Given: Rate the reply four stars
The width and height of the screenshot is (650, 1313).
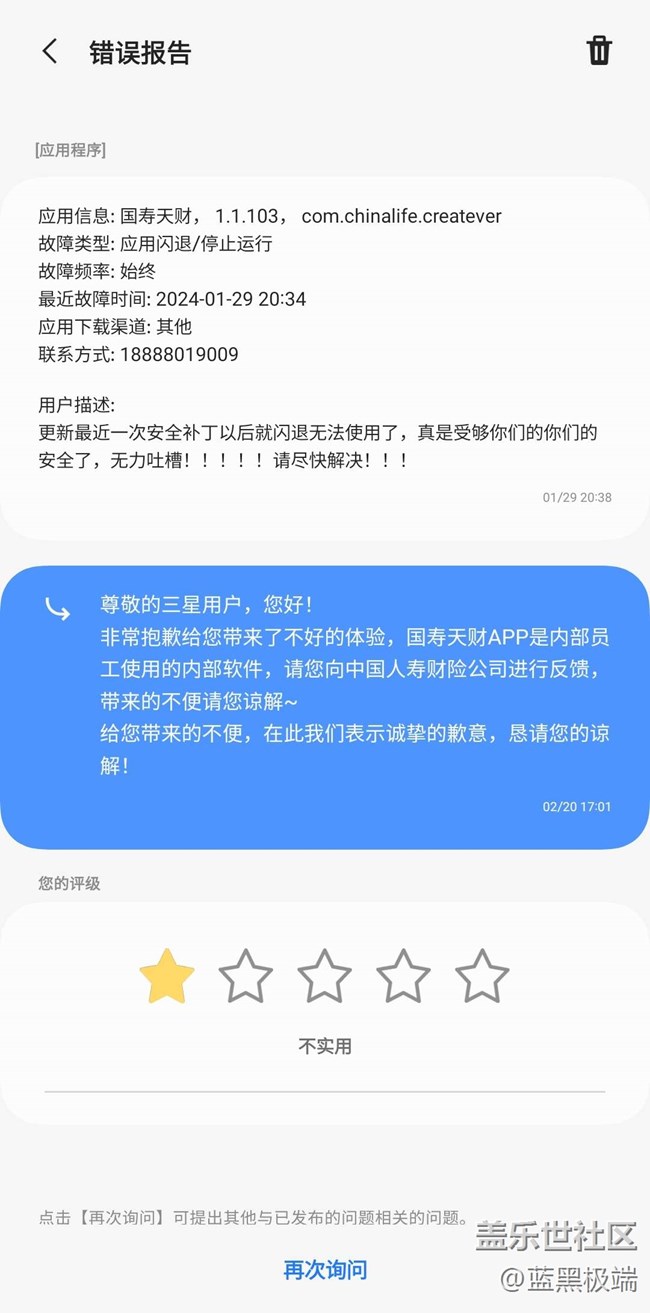Looking at the screenshot, I should [x=403, y=976].
